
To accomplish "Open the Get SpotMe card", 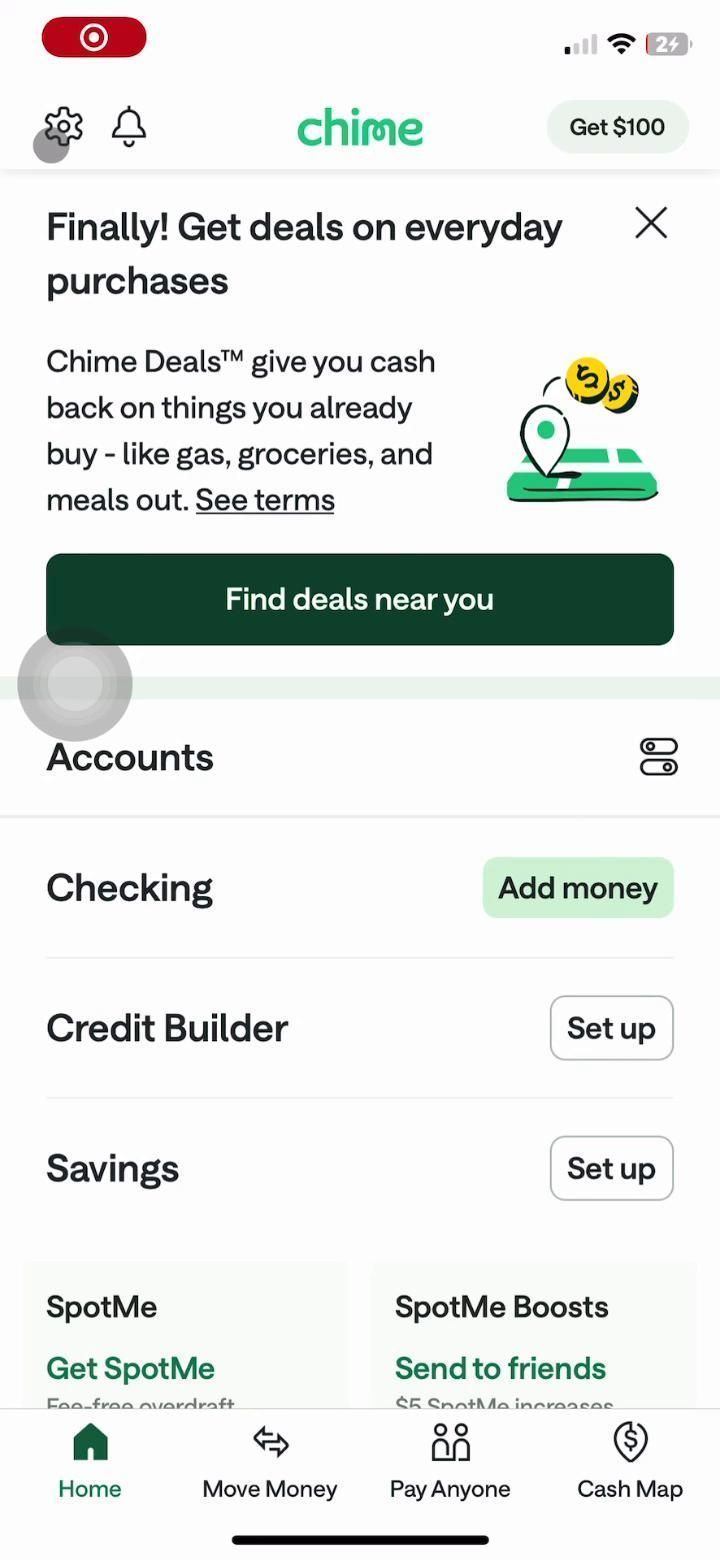I will point(185,1340).
